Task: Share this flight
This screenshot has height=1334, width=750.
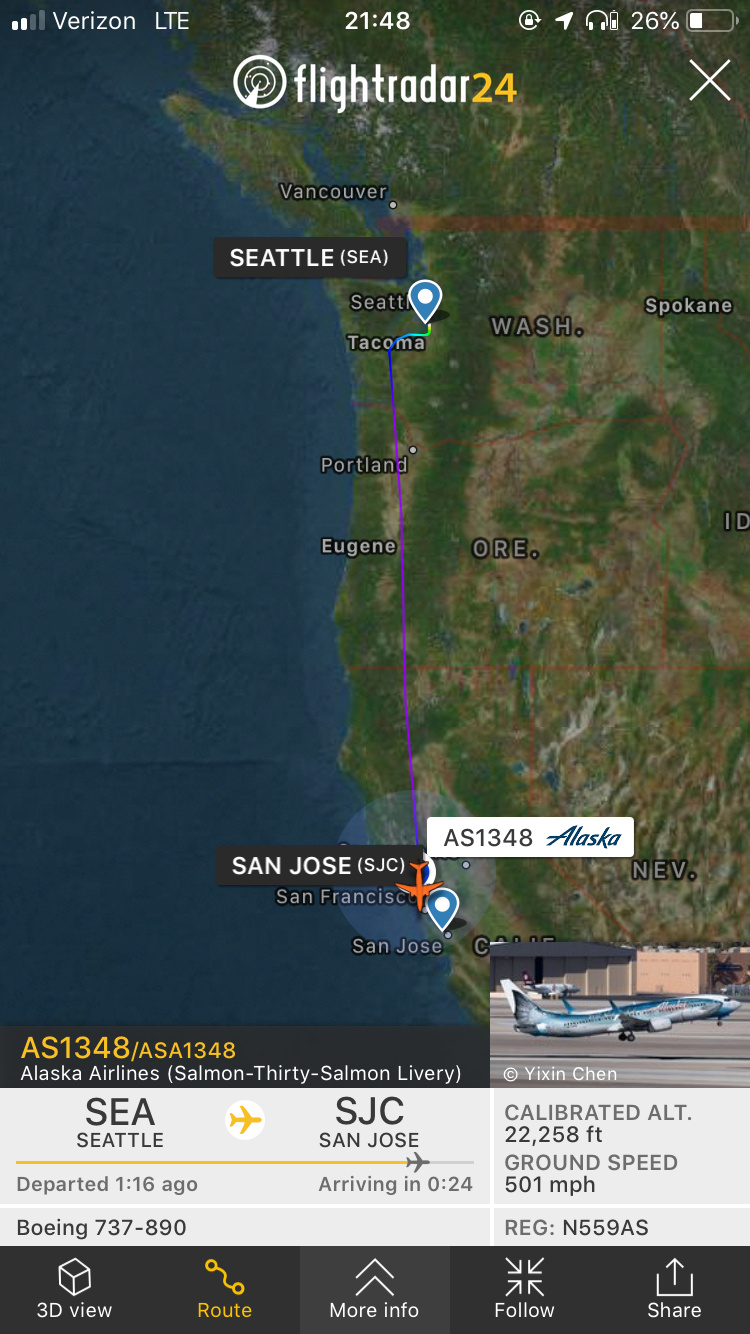Action: point(674,1290)
